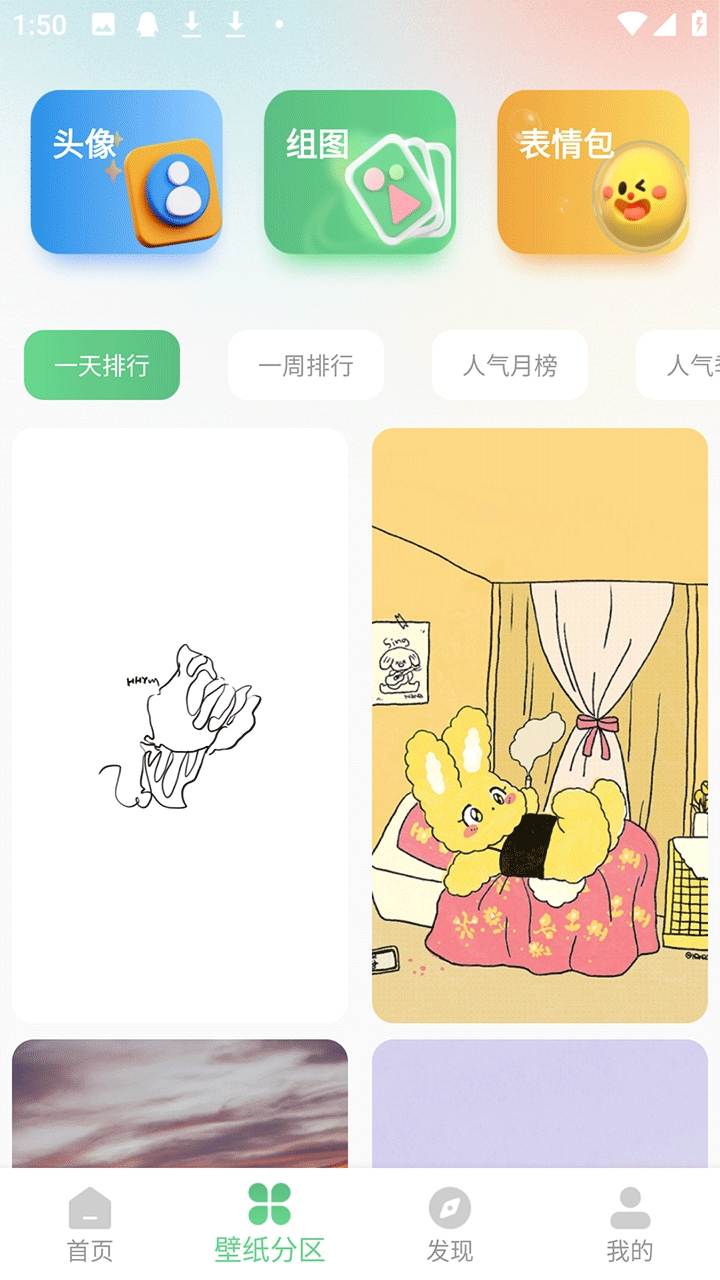Screen dimensions: 720x1280
Task: Open the yellow bunny cartoon wallpaper
Action: pos(540,725)
